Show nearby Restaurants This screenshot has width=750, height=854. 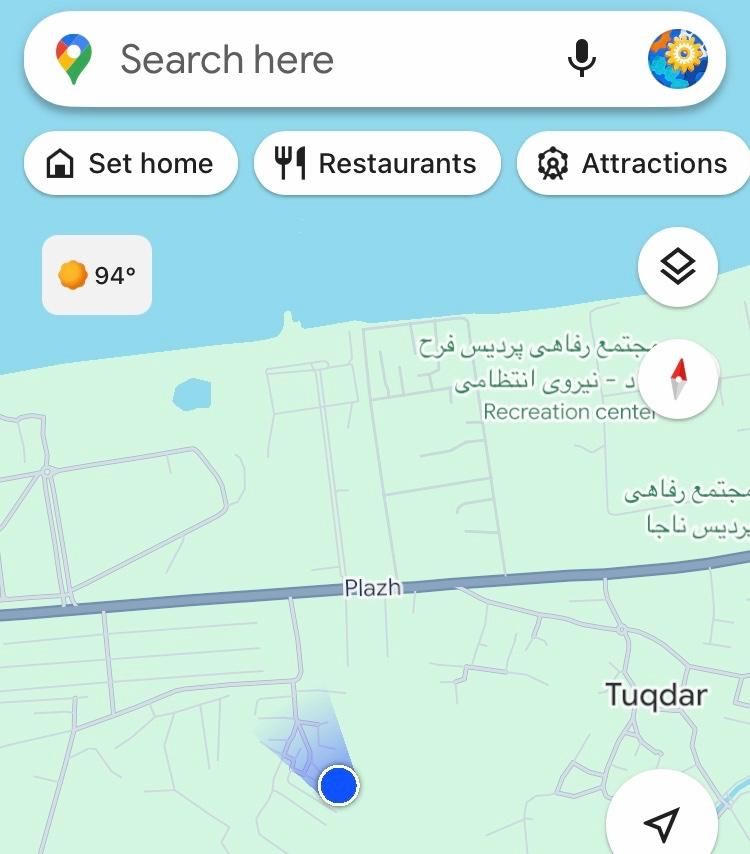tap(377, 164)
